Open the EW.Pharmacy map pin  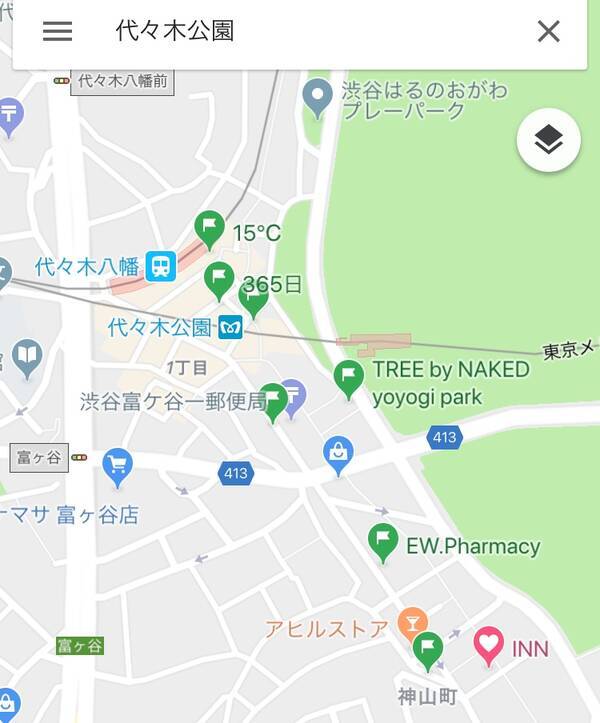pos(383,541)
